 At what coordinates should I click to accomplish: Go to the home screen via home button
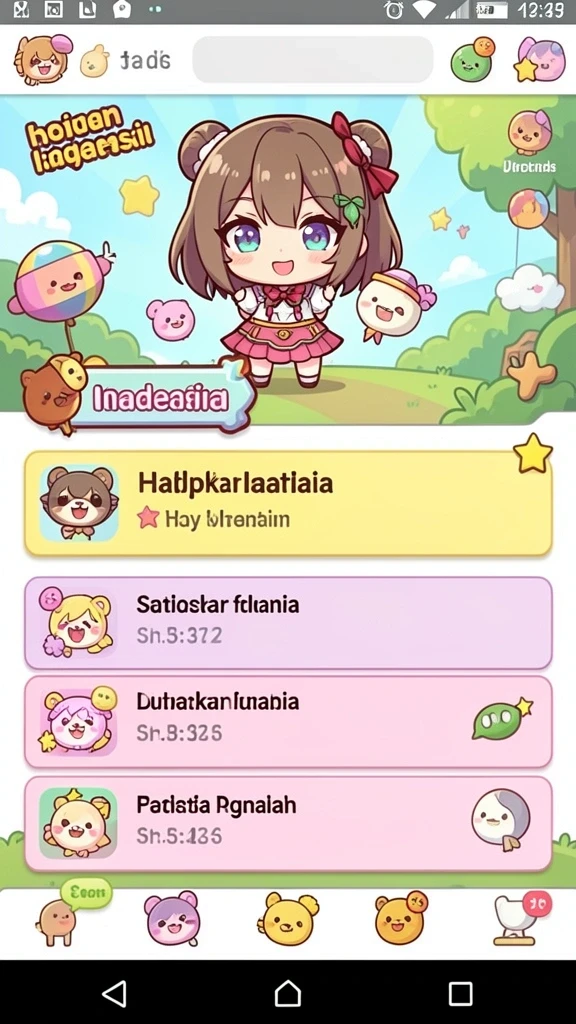click(x=287, y=993)
